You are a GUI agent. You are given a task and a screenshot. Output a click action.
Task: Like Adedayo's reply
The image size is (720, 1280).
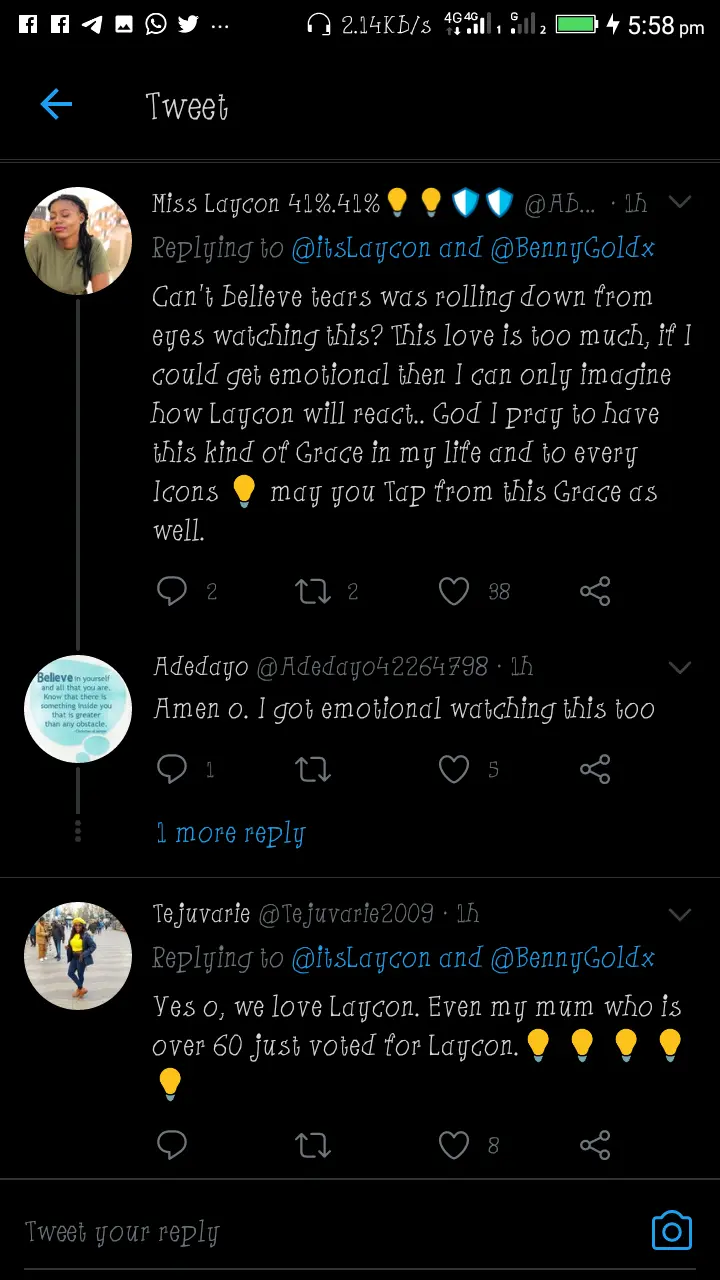click(x=454, y=769)
